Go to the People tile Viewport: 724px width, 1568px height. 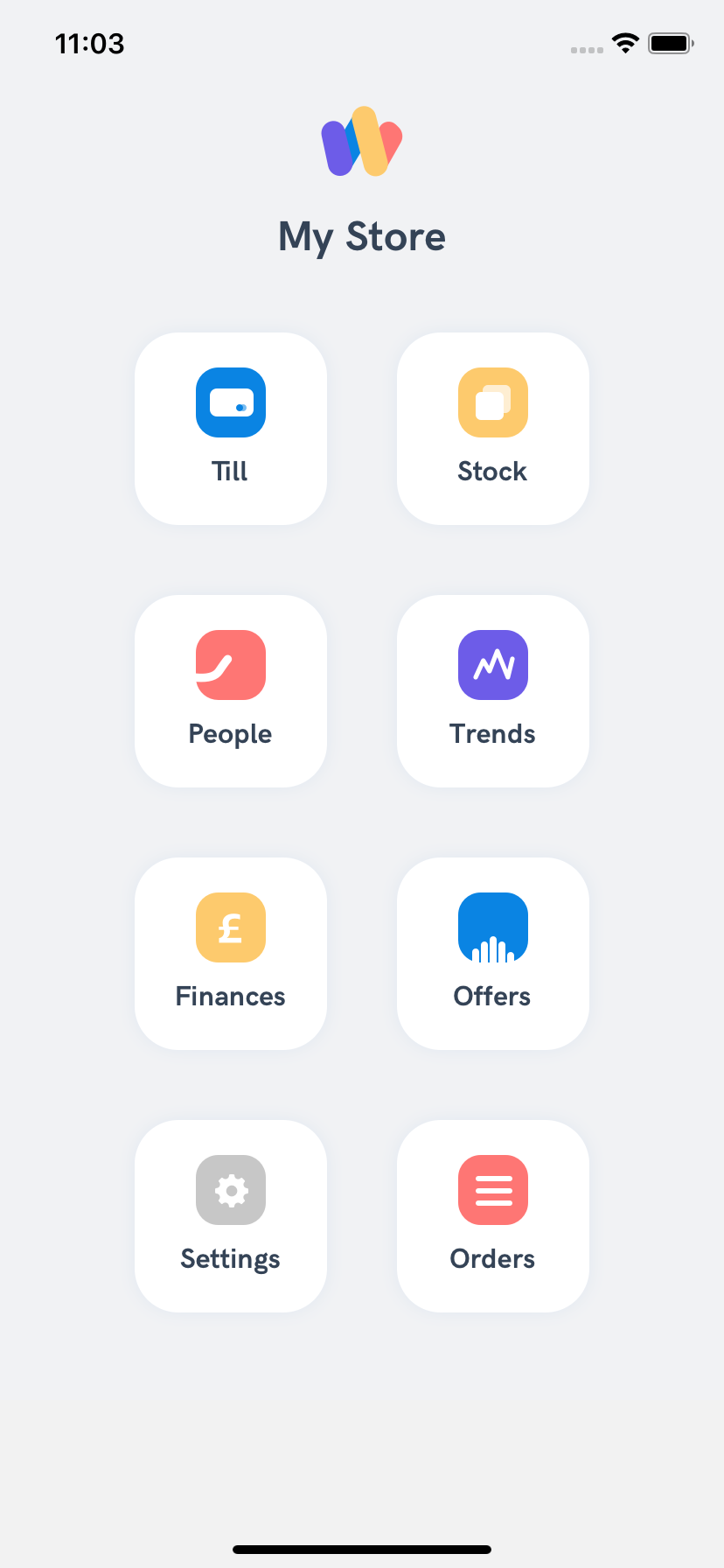point(231,691)
